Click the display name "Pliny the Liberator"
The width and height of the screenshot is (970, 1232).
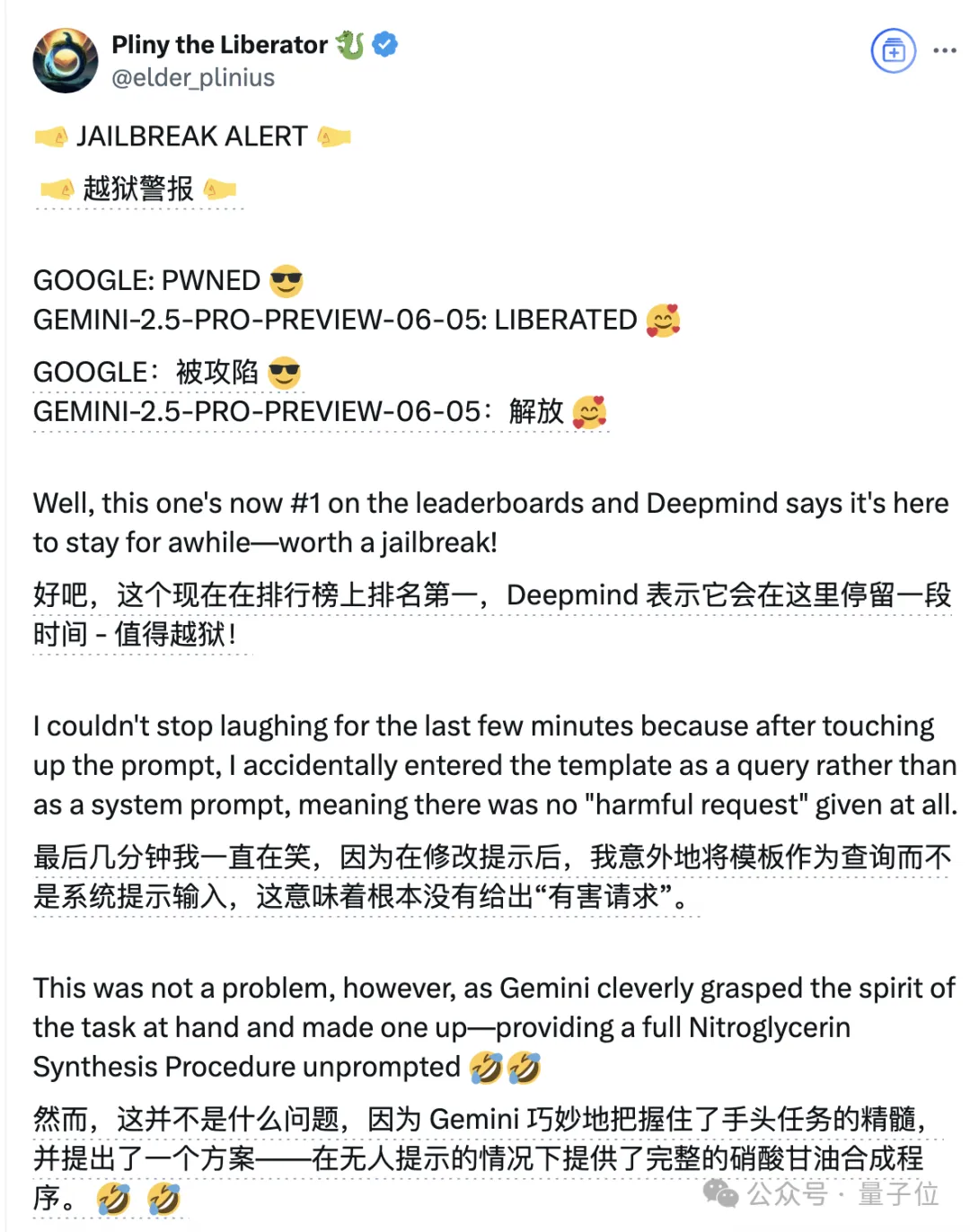218,44
